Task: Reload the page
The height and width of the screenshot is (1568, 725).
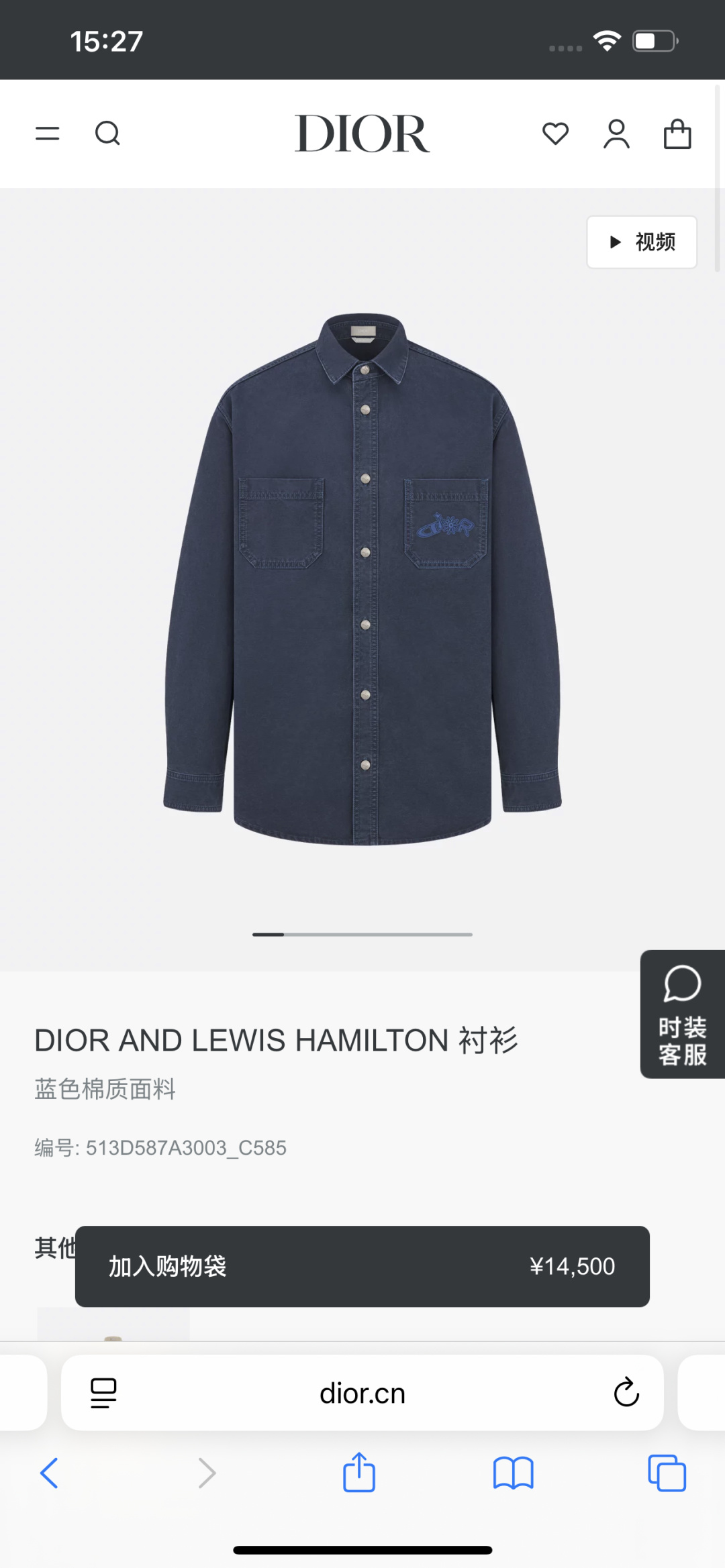Action: click(626, 1393)
